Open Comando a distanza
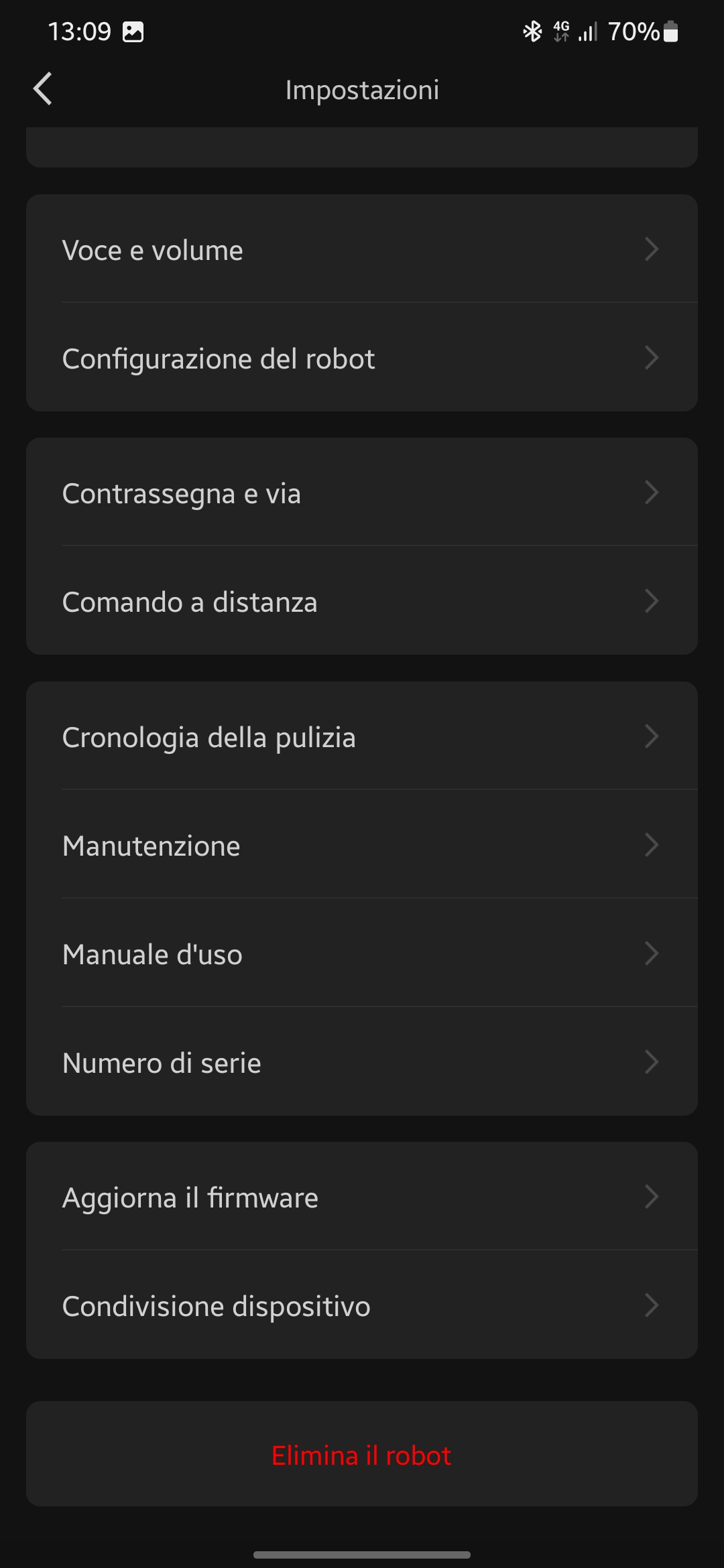 pyautogui.click(x=362, y=602)
